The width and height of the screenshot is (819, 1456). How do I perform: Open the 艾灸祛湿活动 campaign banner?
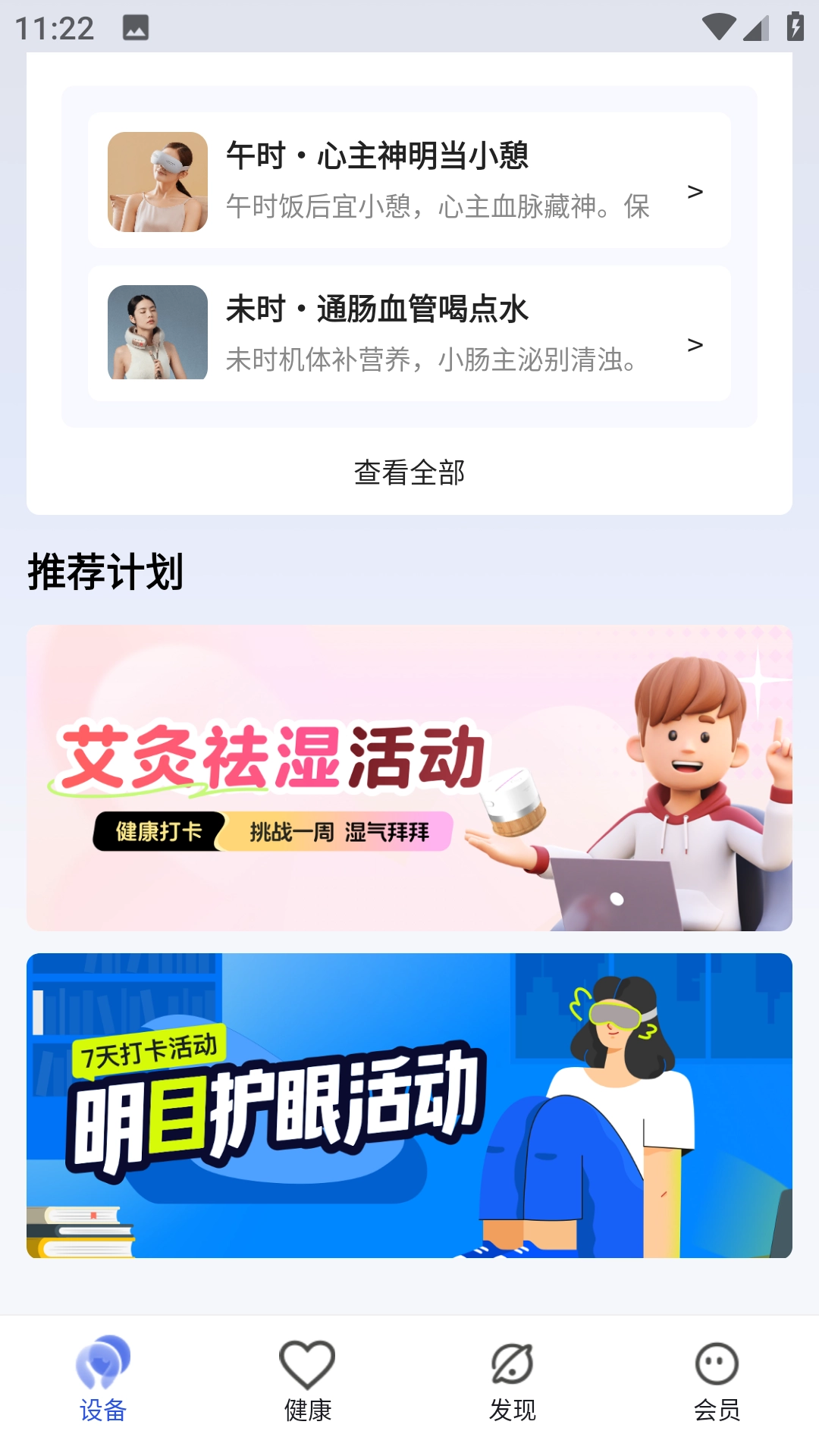pyautogui.click(x=409, y=777)
